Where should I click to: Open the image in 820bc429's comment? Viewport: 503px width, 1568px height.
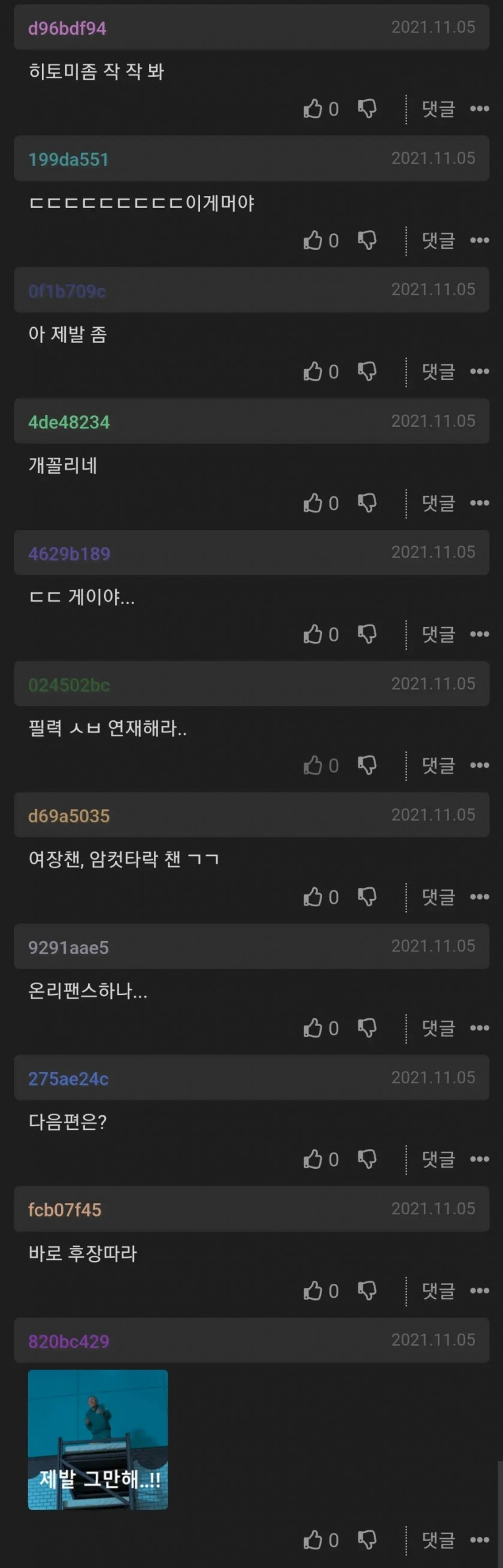pyautogui.click(x=98, y=1439)
